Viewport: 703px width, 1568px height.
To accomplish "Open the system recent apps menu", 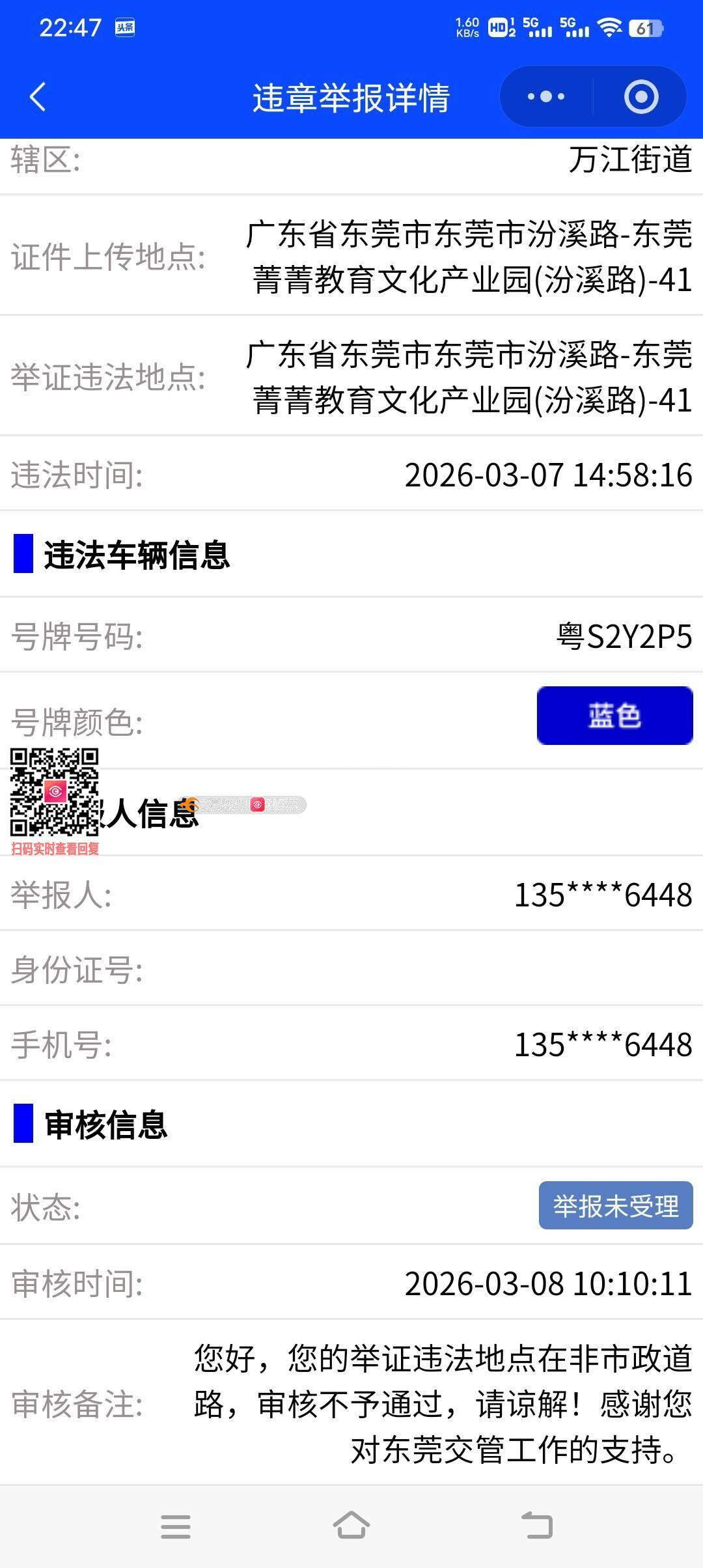I will 176,1526.
